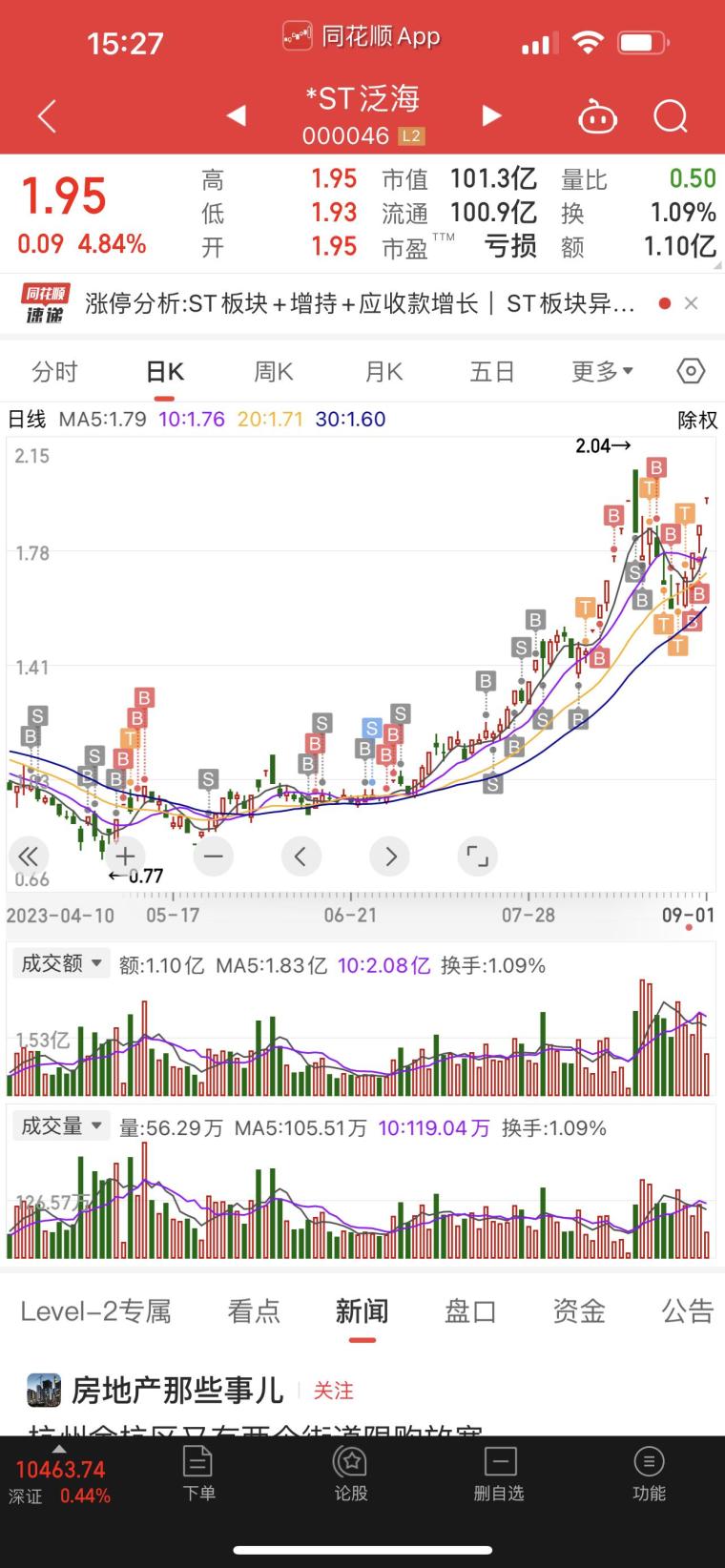Open chart settings hexagon icon
Viewport: 725px width, 1568px height.
point(691,371)
